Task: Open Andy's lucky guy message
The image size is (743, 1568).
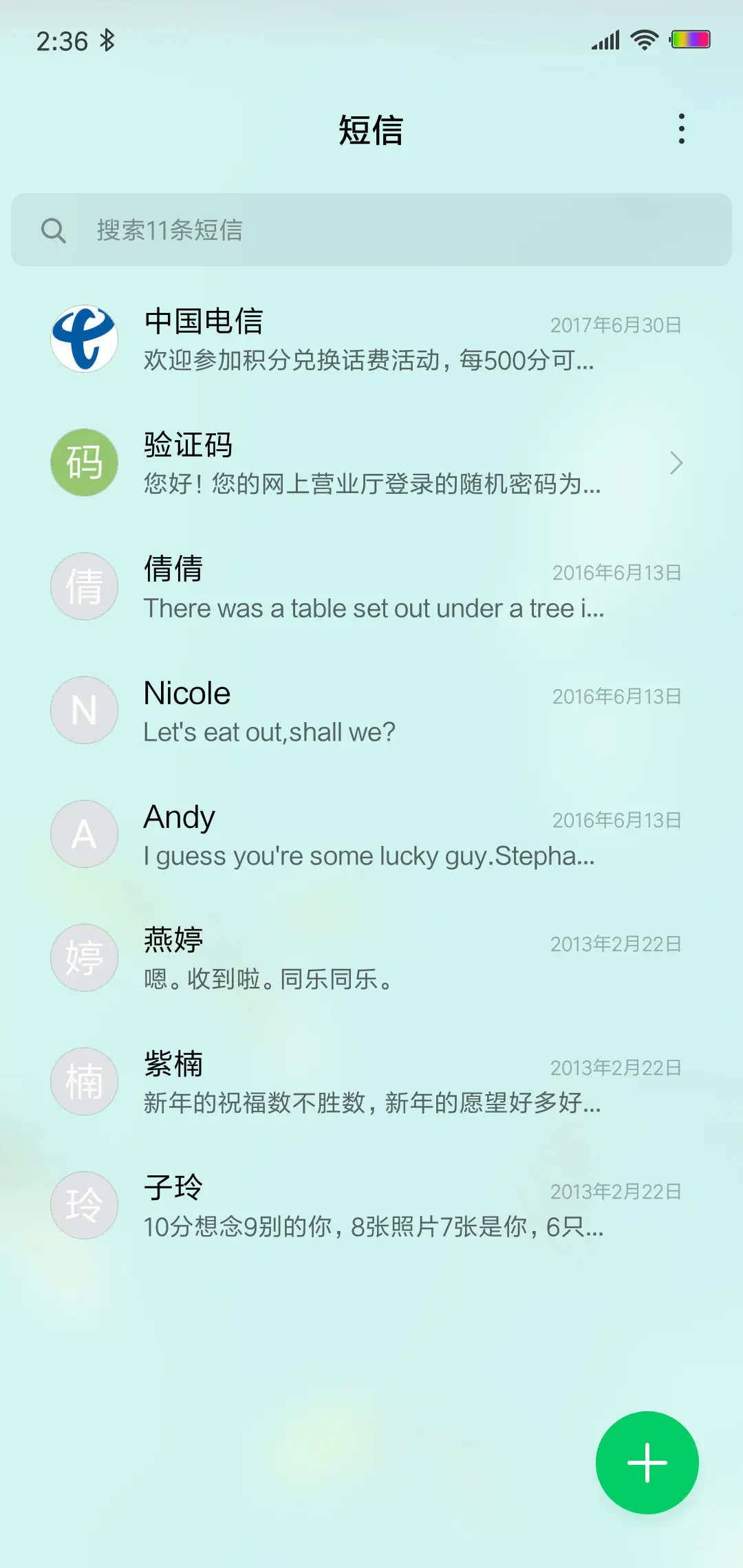Action: coord(371,834)
